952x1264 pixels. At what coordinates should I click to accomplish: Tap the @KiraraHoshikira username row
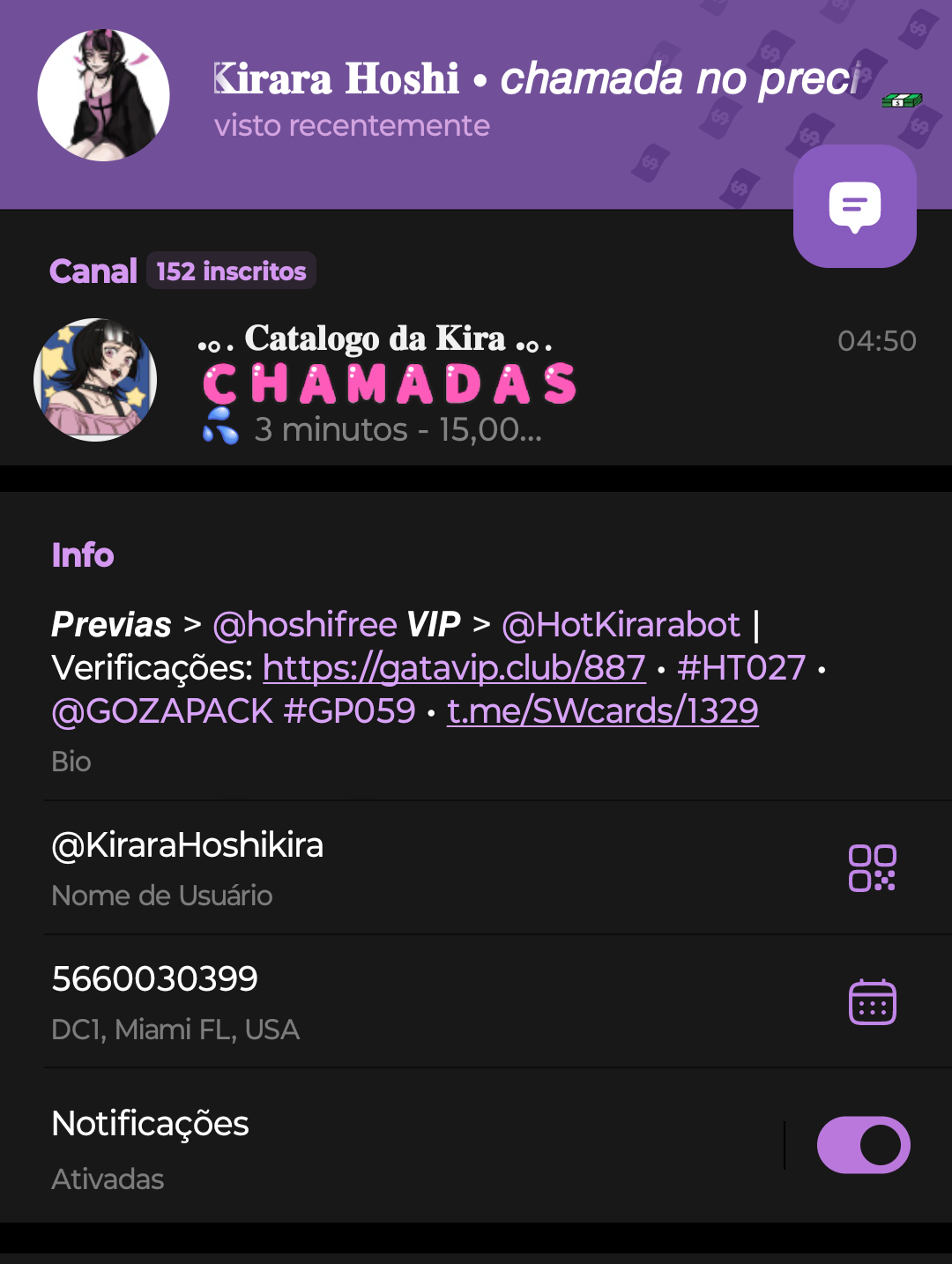pyautogui.click(x=353, y=867)
